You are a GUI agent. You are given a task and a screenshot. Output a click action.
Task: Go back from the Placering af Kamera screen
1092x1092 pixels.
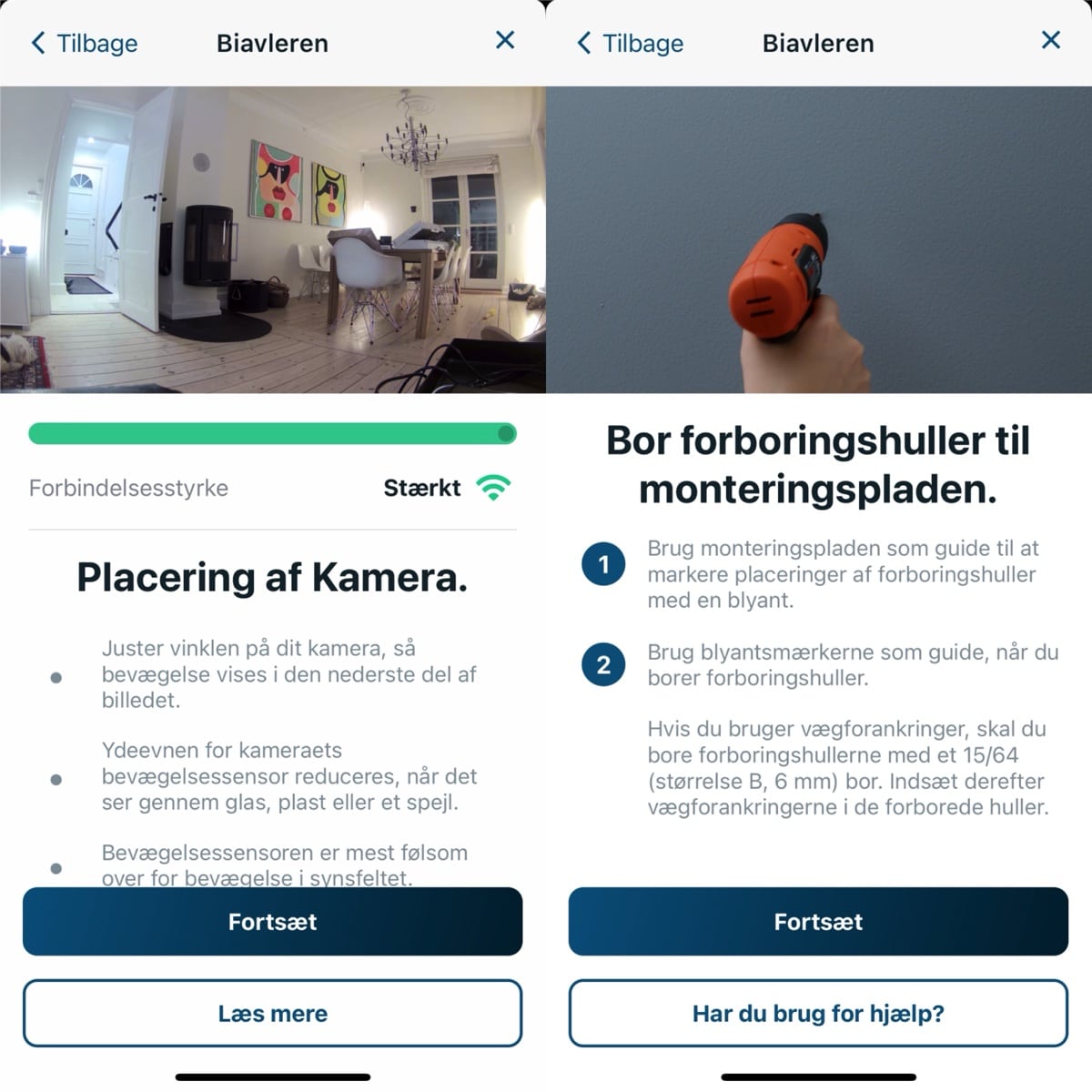pos(84,43)
